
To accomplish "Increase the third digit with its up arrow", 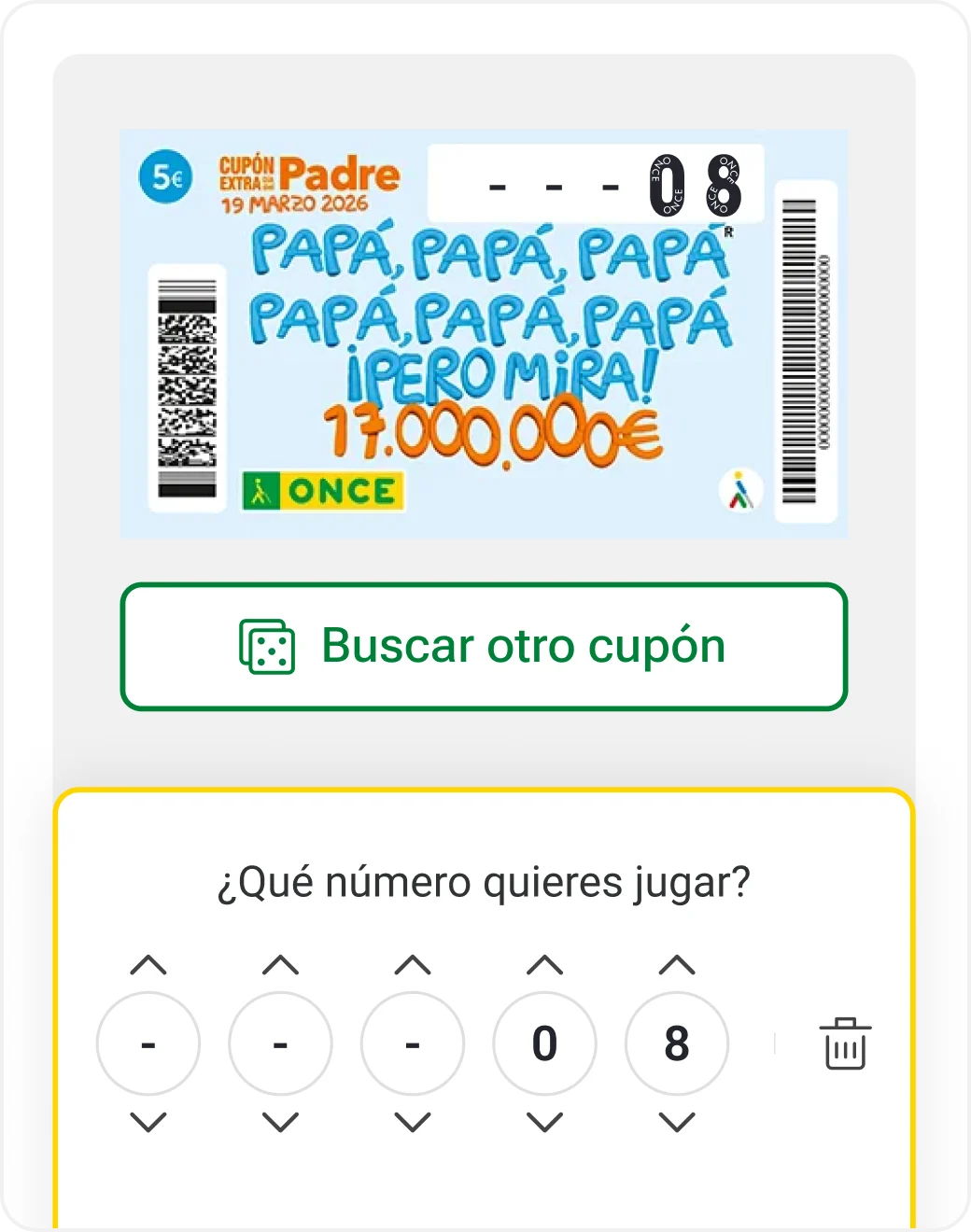I will click(413, 965).
